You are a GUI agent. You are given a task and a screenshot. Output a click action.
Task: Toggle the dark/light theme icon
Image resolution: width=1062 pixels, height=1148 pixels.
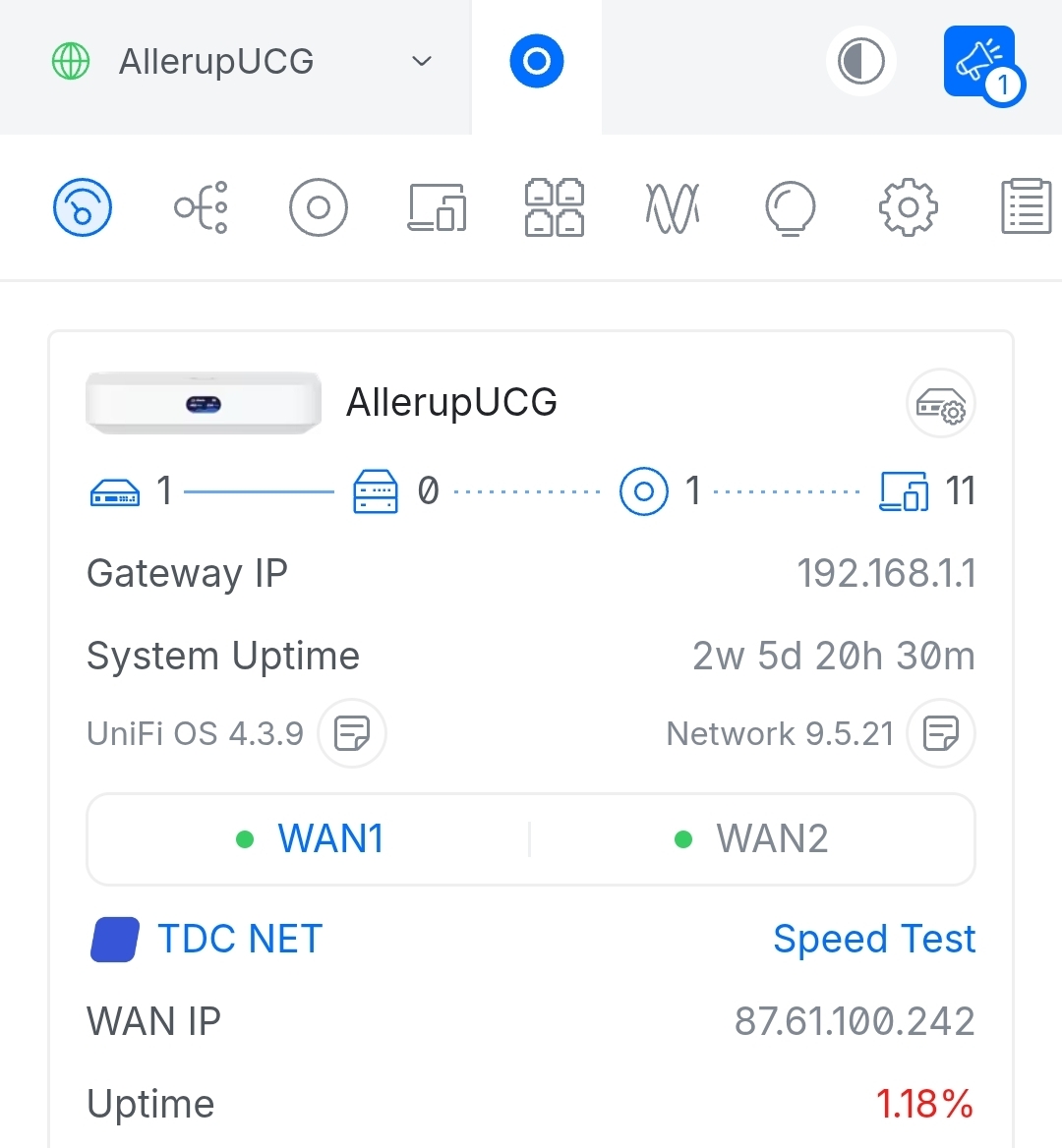(x=860, y=62)
